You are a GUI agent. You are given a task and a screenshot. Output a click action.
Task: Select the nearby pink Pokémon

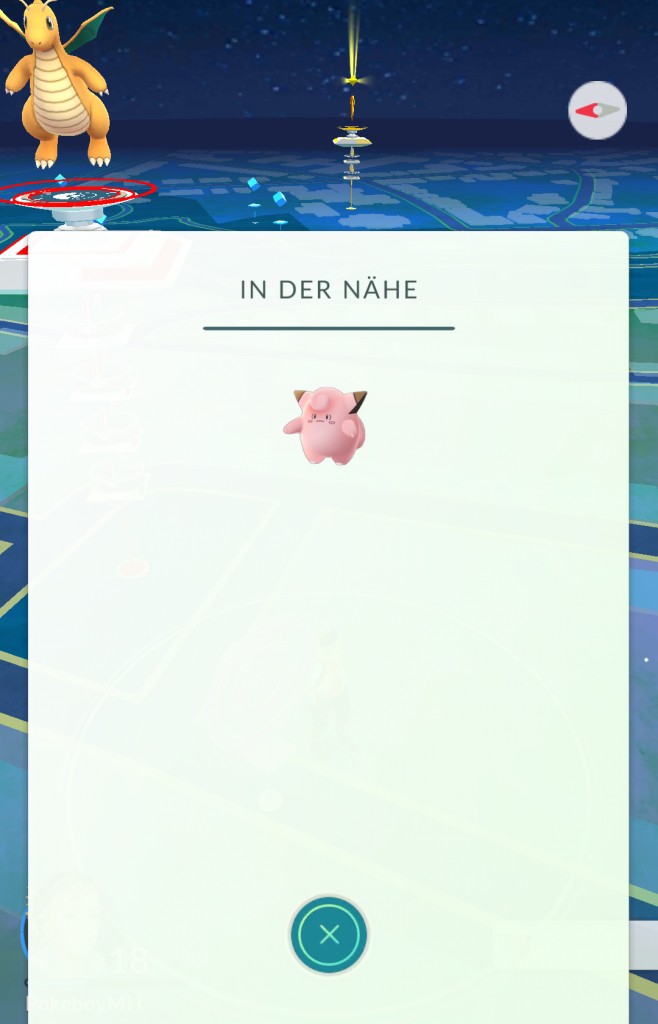click(x=327, y=427)
